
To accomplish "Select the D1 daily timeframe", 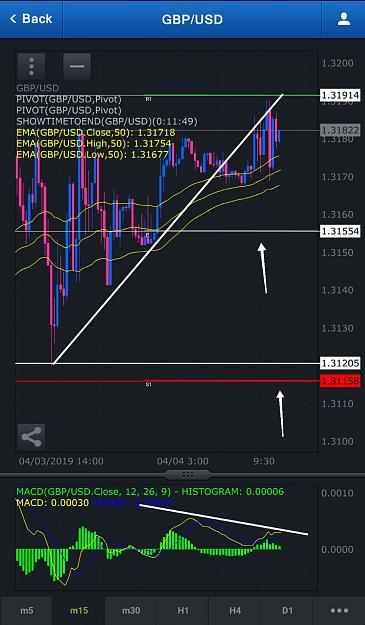I will [287, 611].
